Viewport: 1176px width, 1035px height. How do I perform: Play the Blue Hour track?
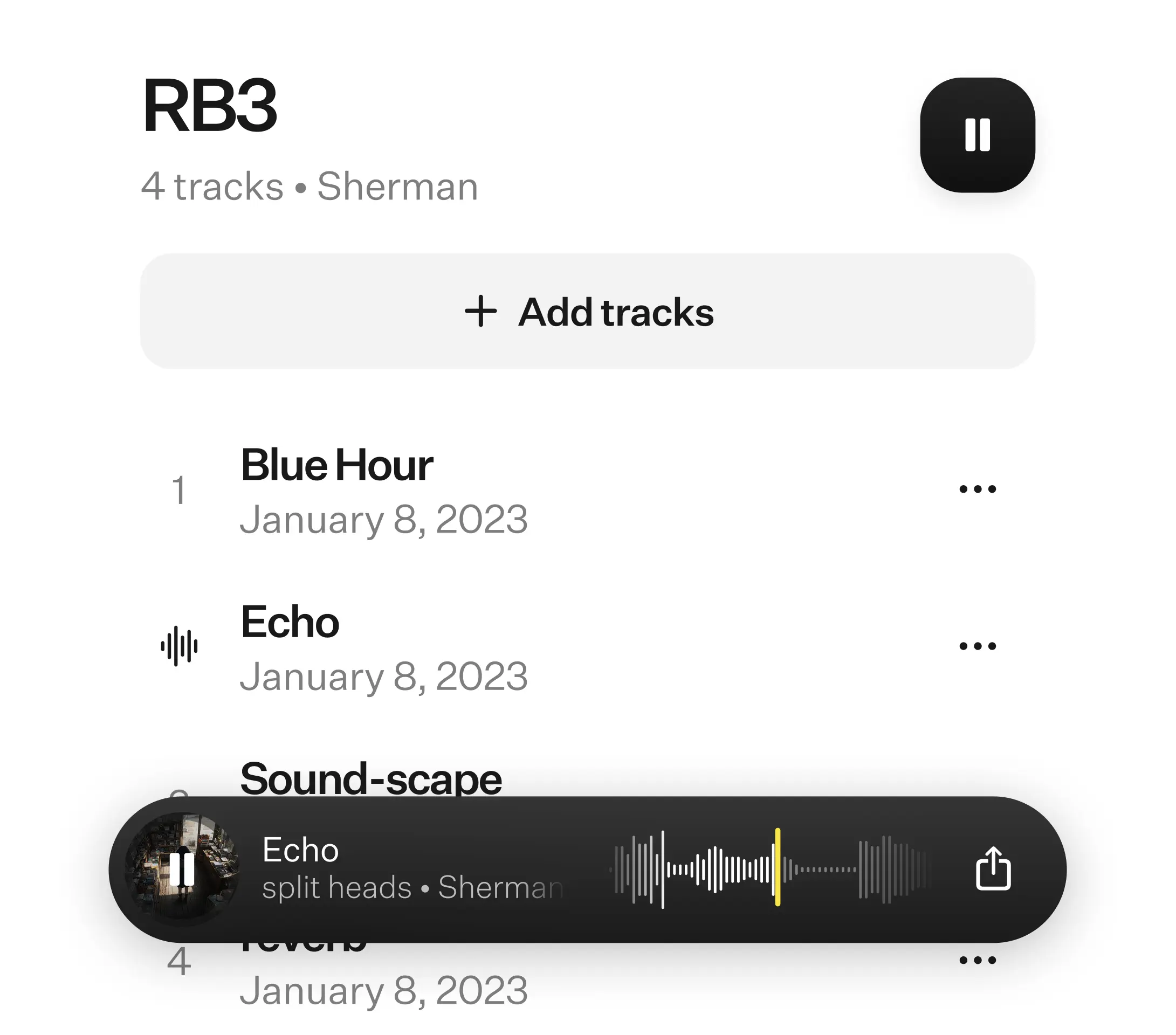336,465
